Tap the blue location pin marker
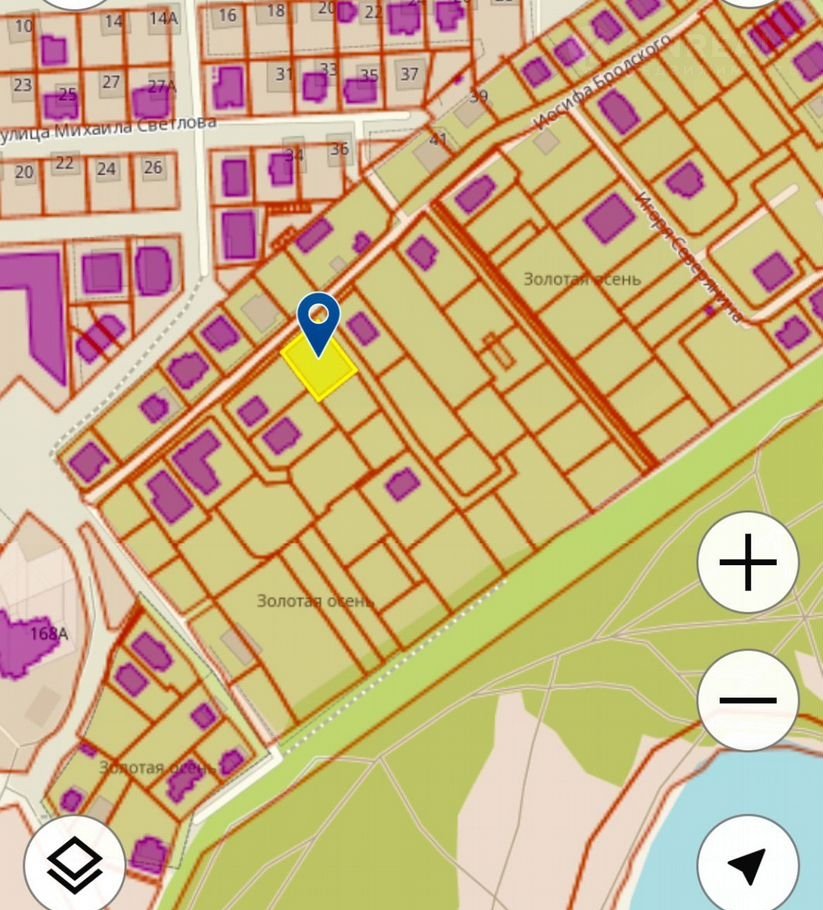Image resolution: width=823 pixels, height=910 pixels. (319, 320)
